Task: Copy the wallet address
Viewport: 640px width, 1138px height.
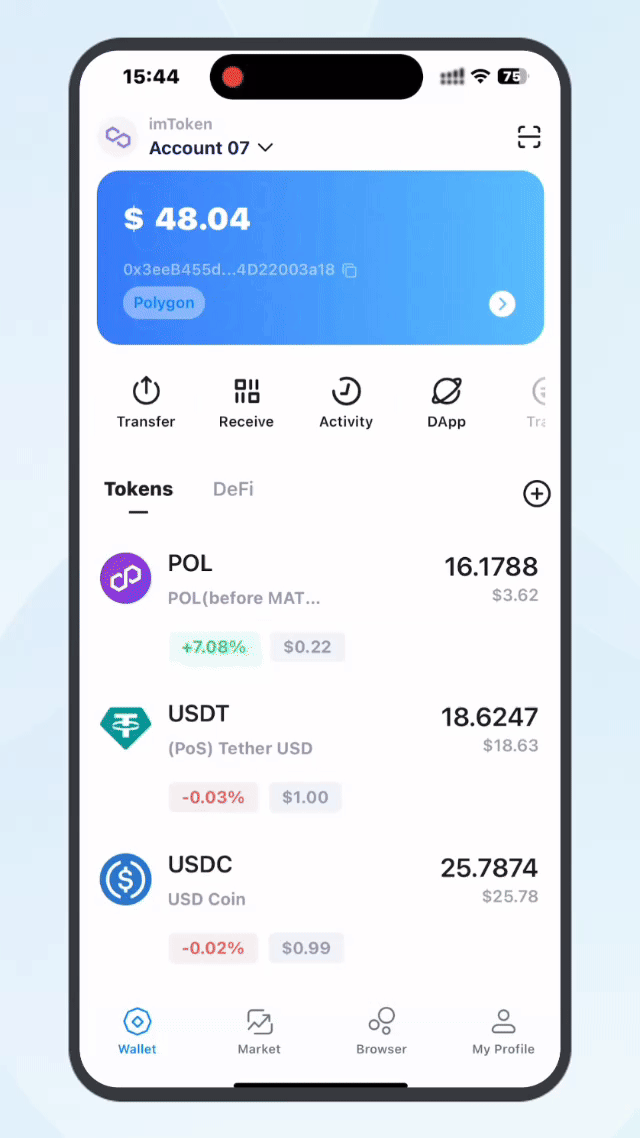Action: tap(350, 270)
